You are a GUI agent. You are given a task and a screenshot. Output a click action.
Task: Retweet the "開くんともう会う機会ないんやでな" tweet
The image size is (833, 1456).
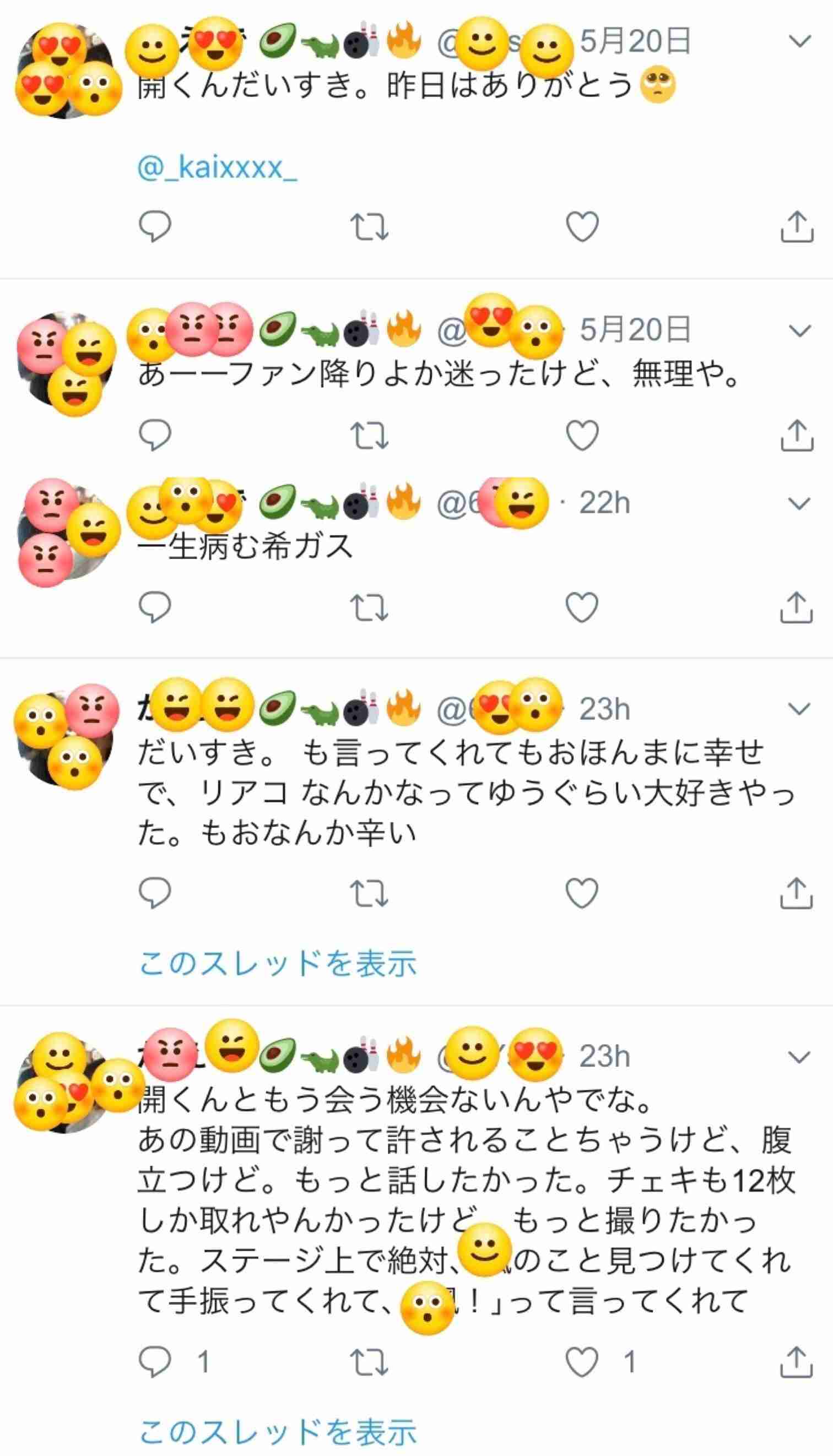(369, 1362)
